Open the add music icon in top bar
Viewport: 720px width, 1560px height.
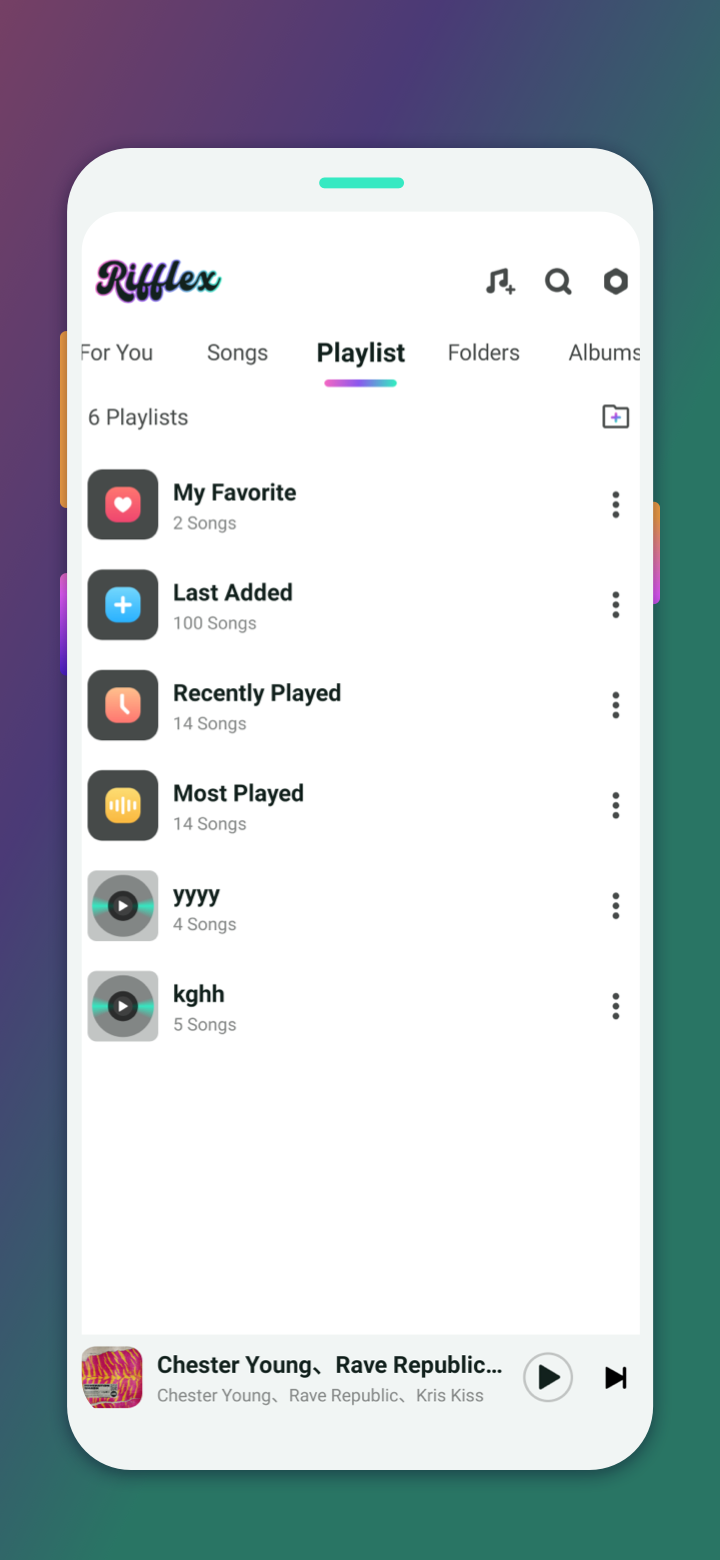(x=499, y=281)
